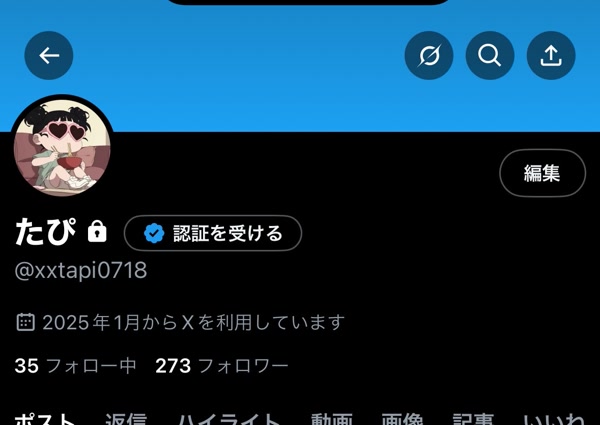Open the profile avatar picture
This screenshot has height=425, width=600.
(x=62, y=148)
